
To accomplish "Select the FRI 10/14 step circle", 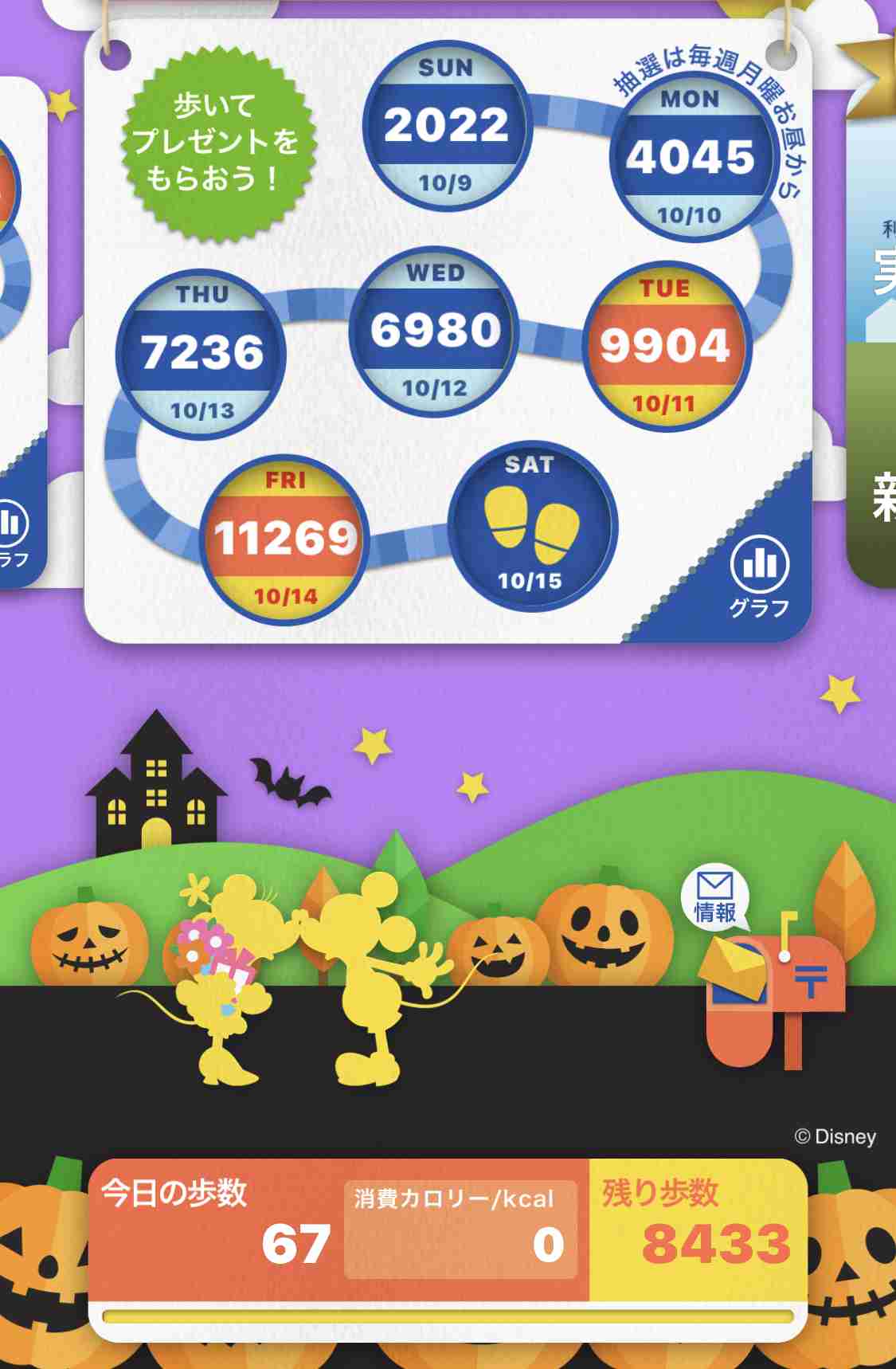I will point(284,539).
